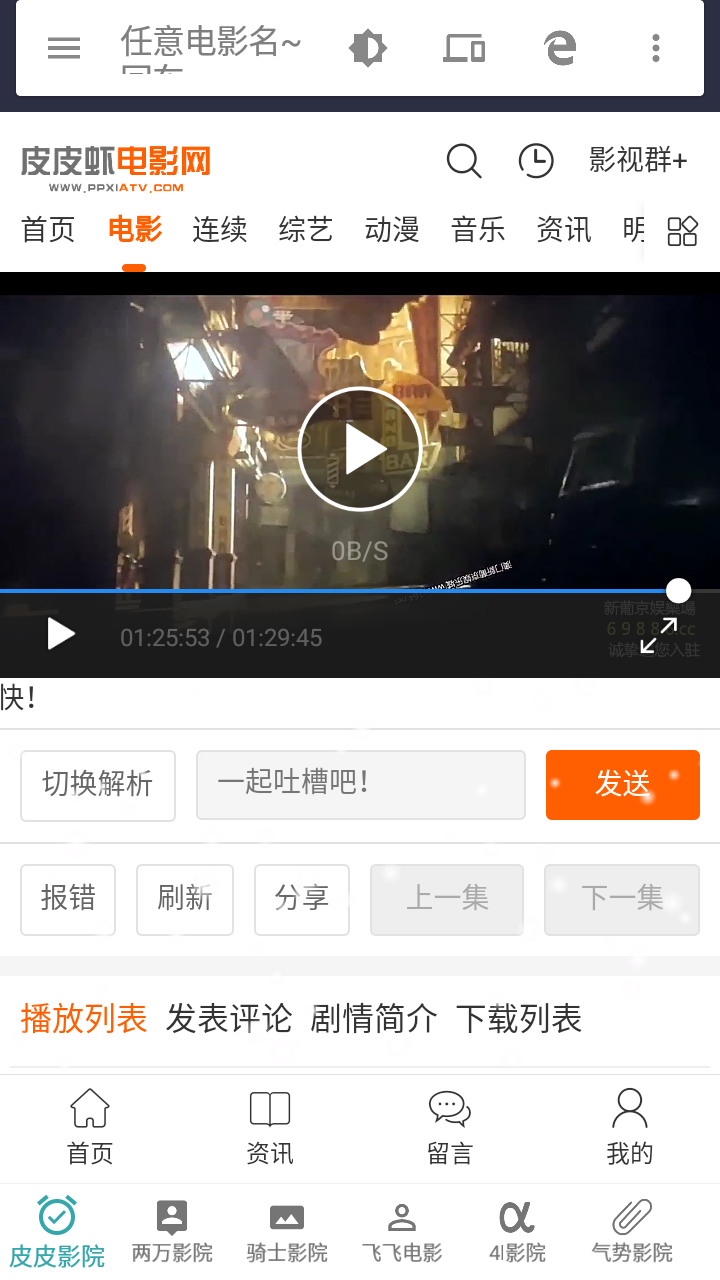Send the comment with 发送
Image resolution: width=720 pixels, height=1280 pixels.
(622, 785)
